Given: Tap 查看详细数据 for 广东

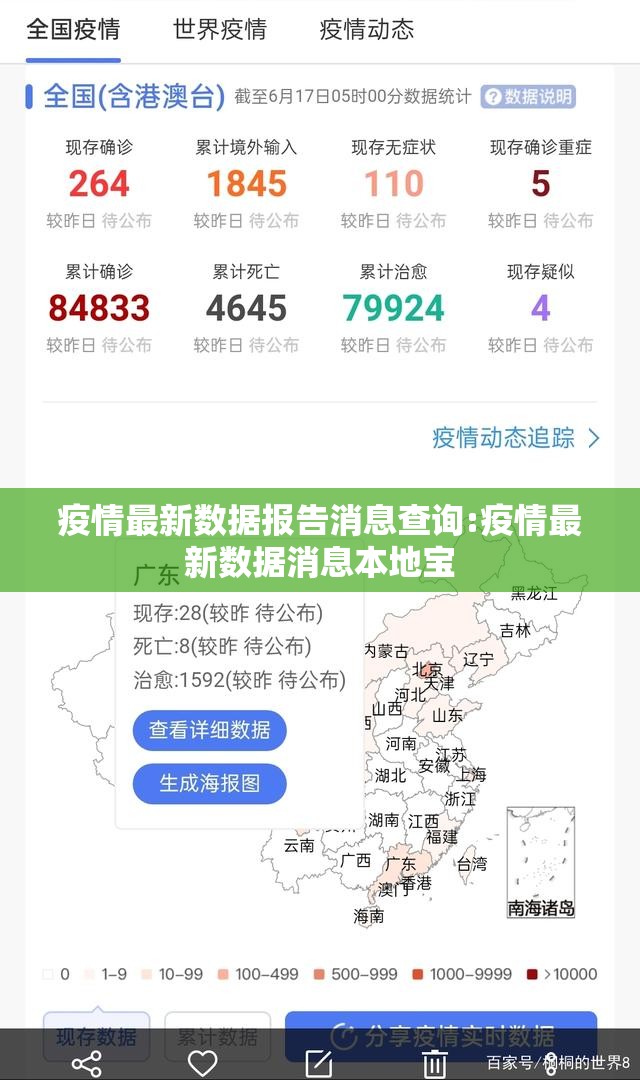Looking at the screenshot, I should (209, 730).
